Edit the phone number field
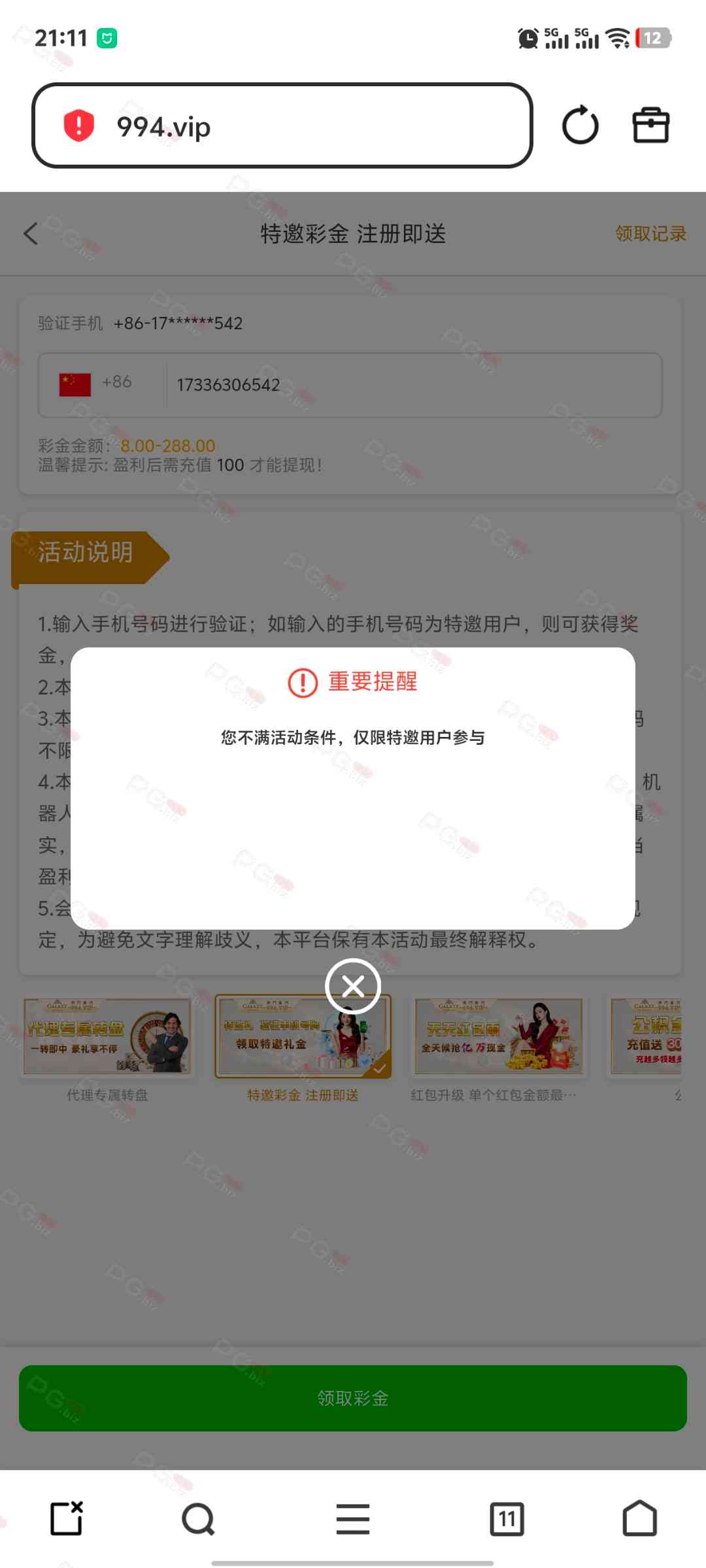706x1568 pixels. (x=412, y=385)
